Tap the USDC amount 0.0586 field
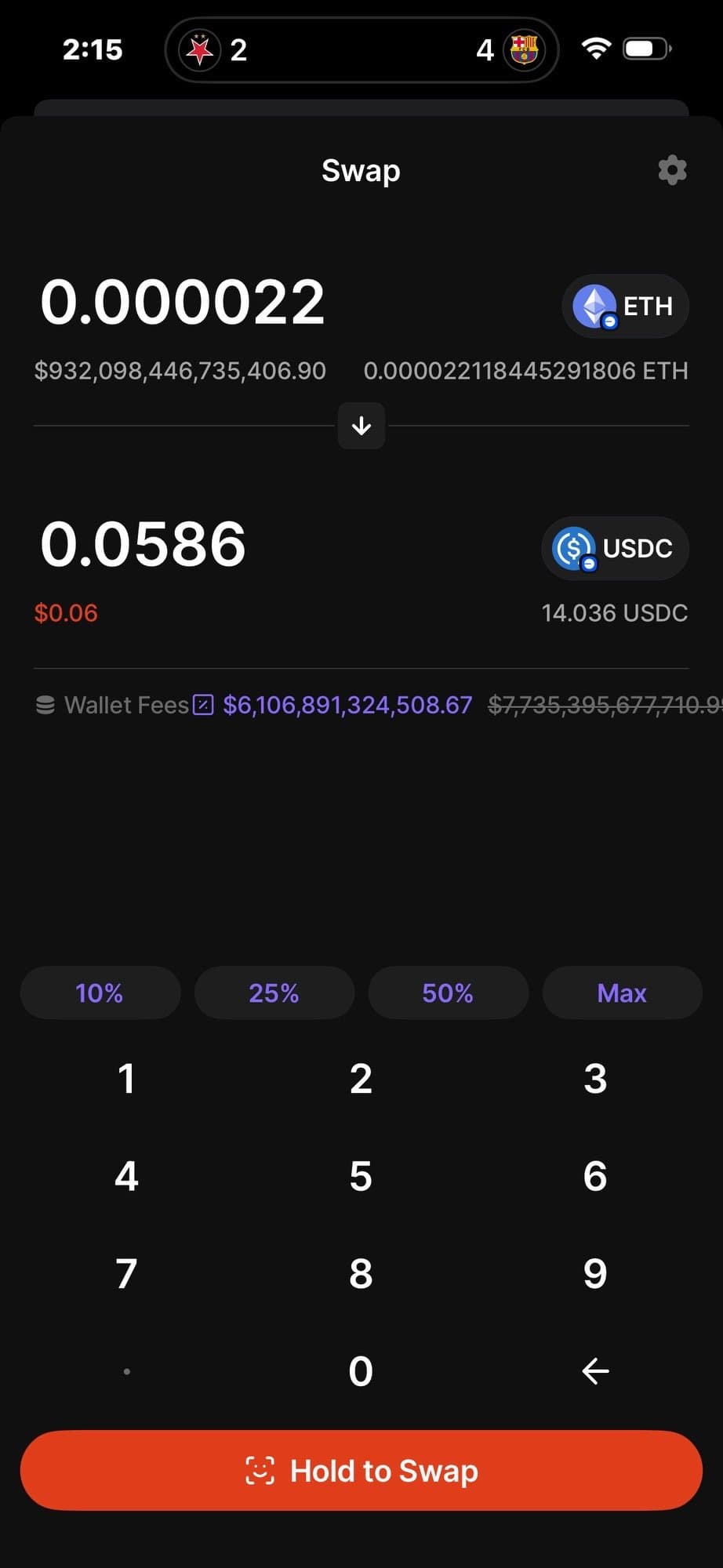The height and width of the screenshot is (1568, 723). 144,544
